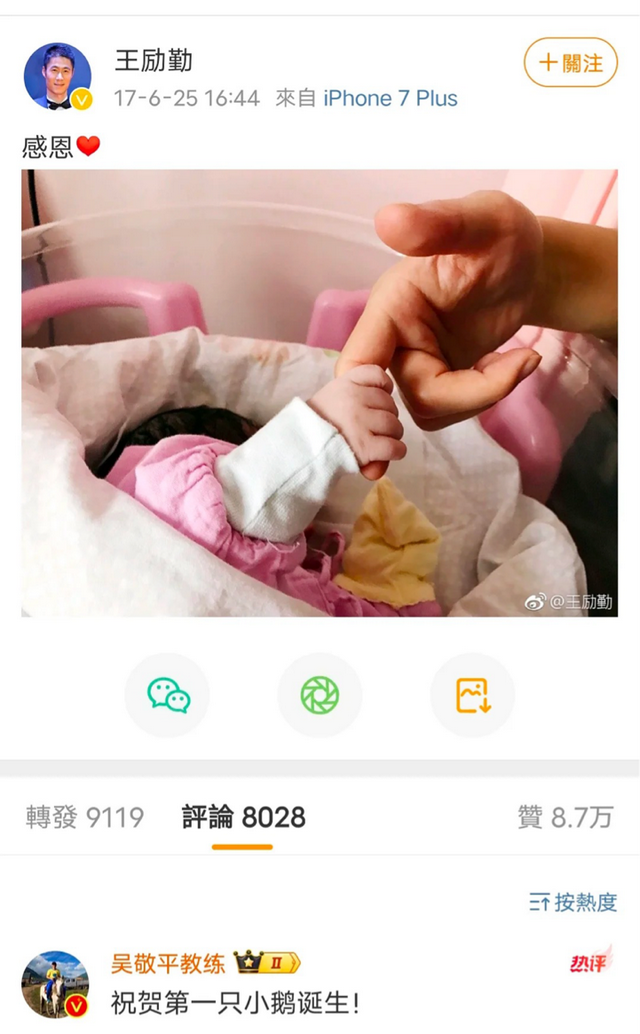Image resolution: width=640 pixels, height=1034 pixels.
Task: Open 吴敬平教练's profile name
Action: point(167,964)
